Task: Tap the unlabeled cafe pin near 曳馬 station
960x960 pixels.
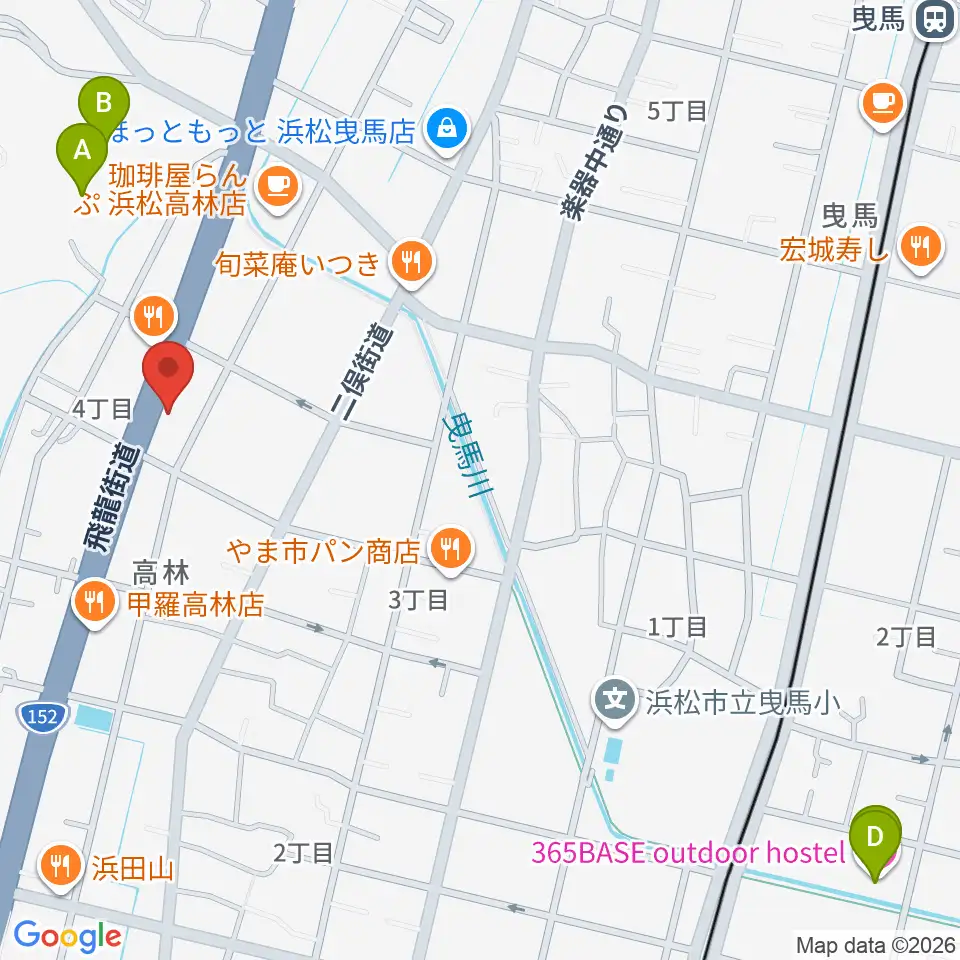Action: (x=882, y=104)
